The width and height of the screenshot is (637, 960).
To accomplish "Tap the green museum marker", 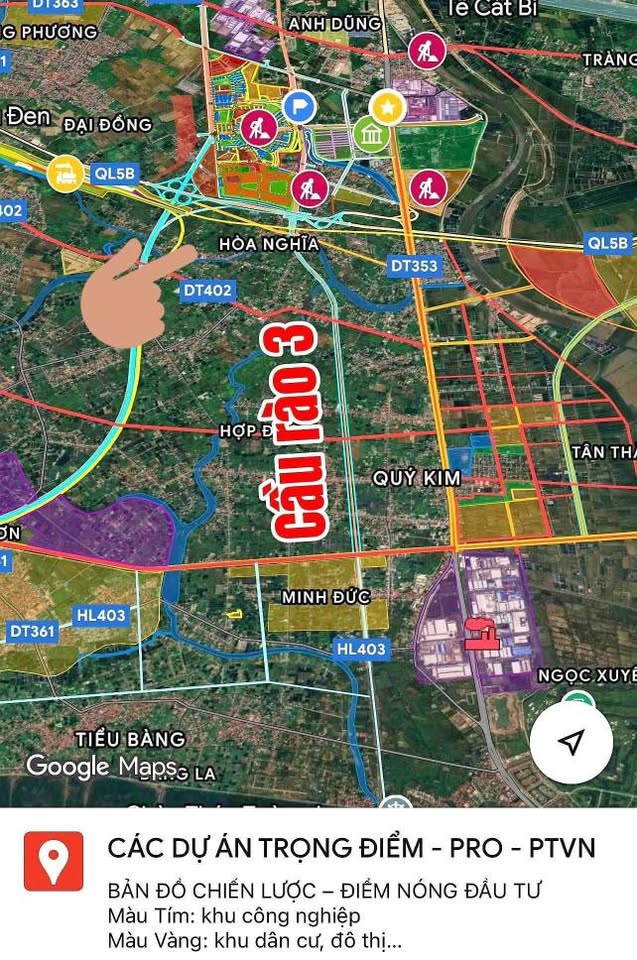I will click(371, 134).
